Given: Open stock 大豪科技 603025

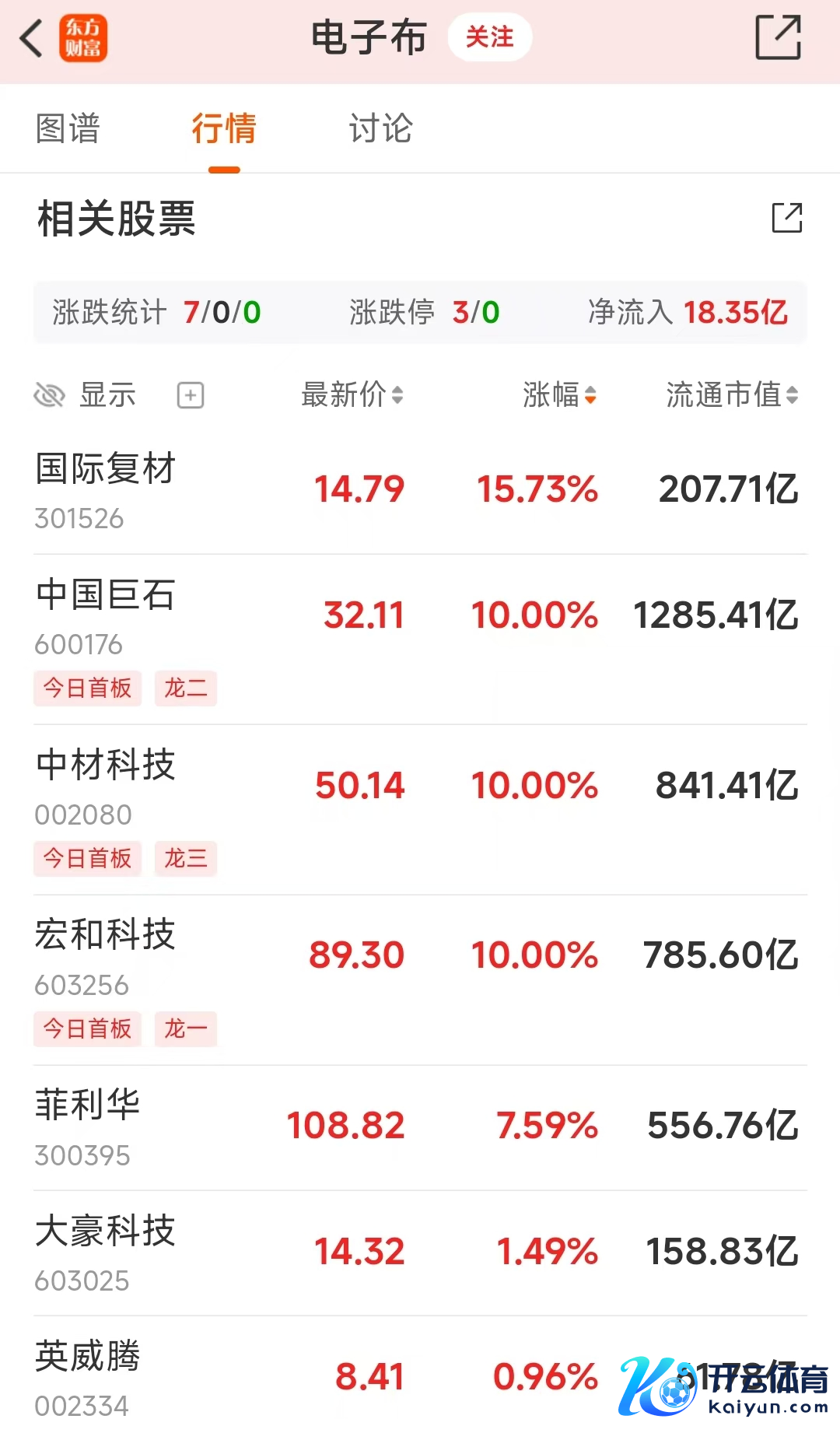Looking at the screenshot, I should [x=106, y=1253].
